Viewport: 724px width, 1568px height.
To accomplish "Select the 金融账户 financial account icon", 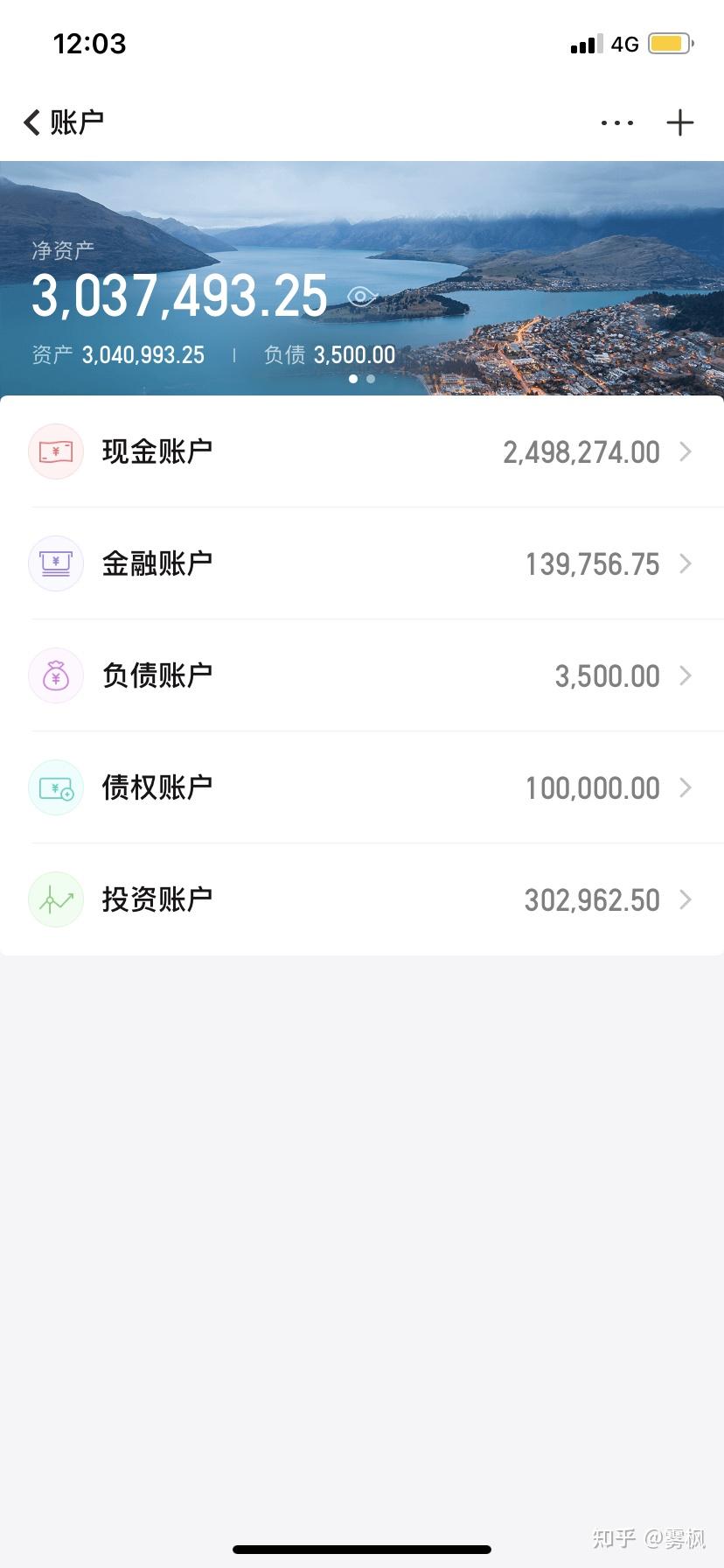I will (x=55, y=563).
